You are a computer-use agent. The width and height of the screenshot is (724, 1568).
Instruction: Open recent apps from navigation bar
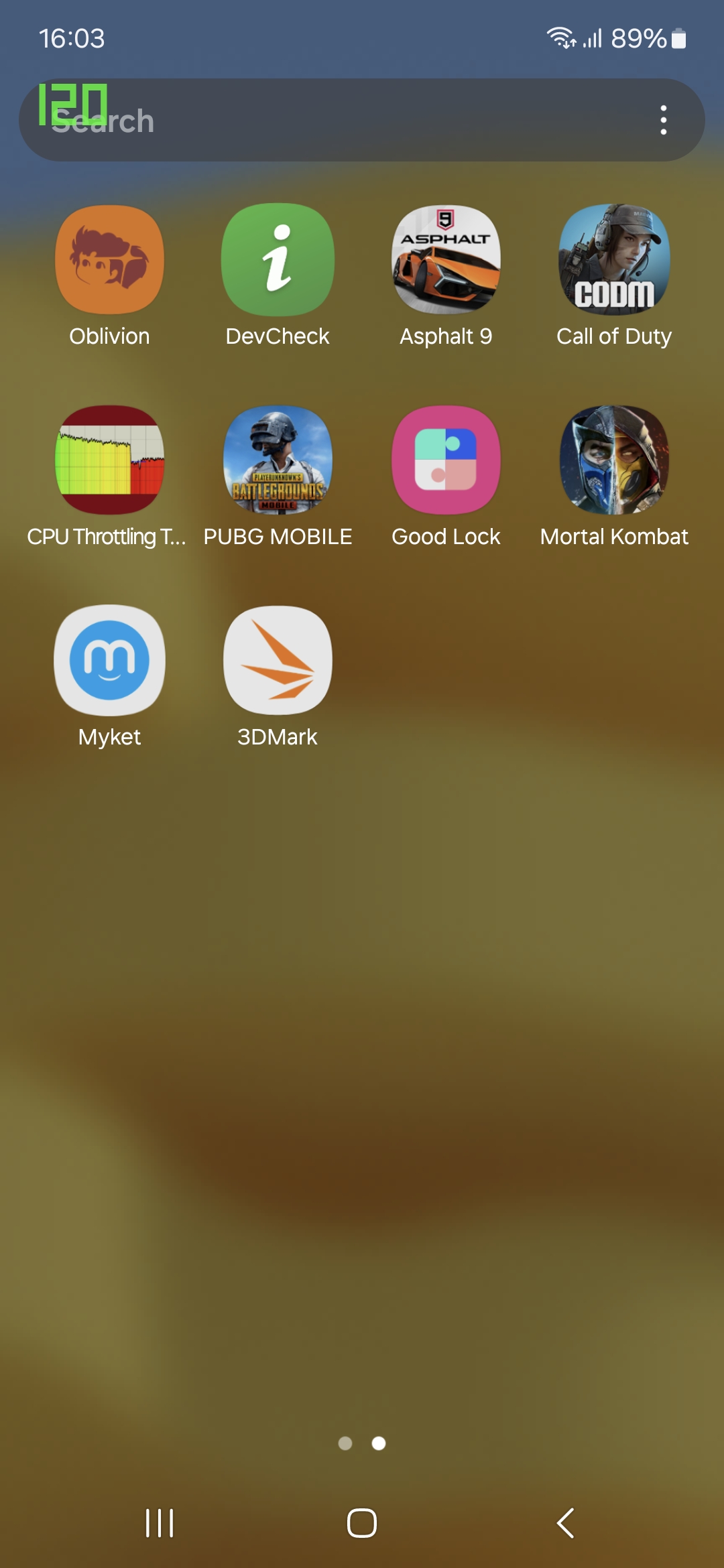click(160, 1523)
